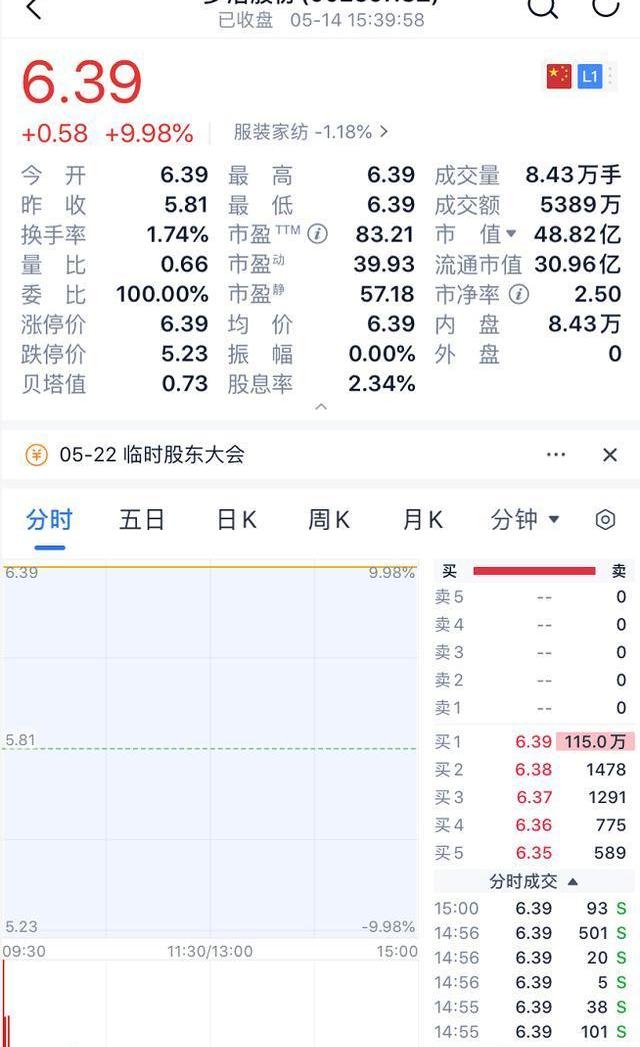Show info for 市净率
Screen dimensions: 640x1047
518,295
